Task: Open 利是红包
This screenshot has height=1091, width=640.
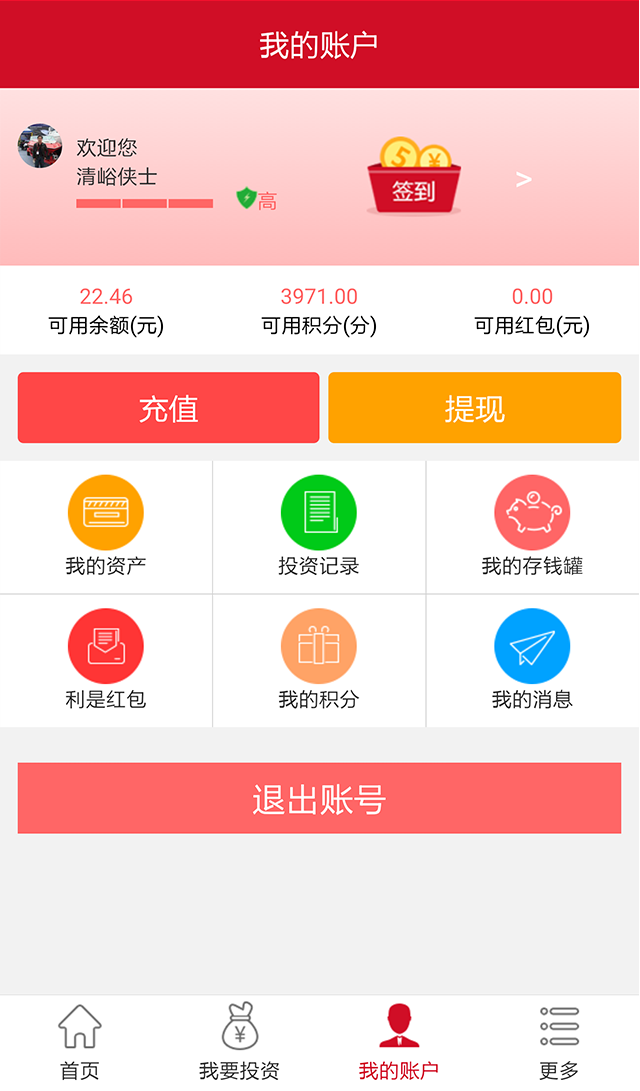Action: point(106,661)
